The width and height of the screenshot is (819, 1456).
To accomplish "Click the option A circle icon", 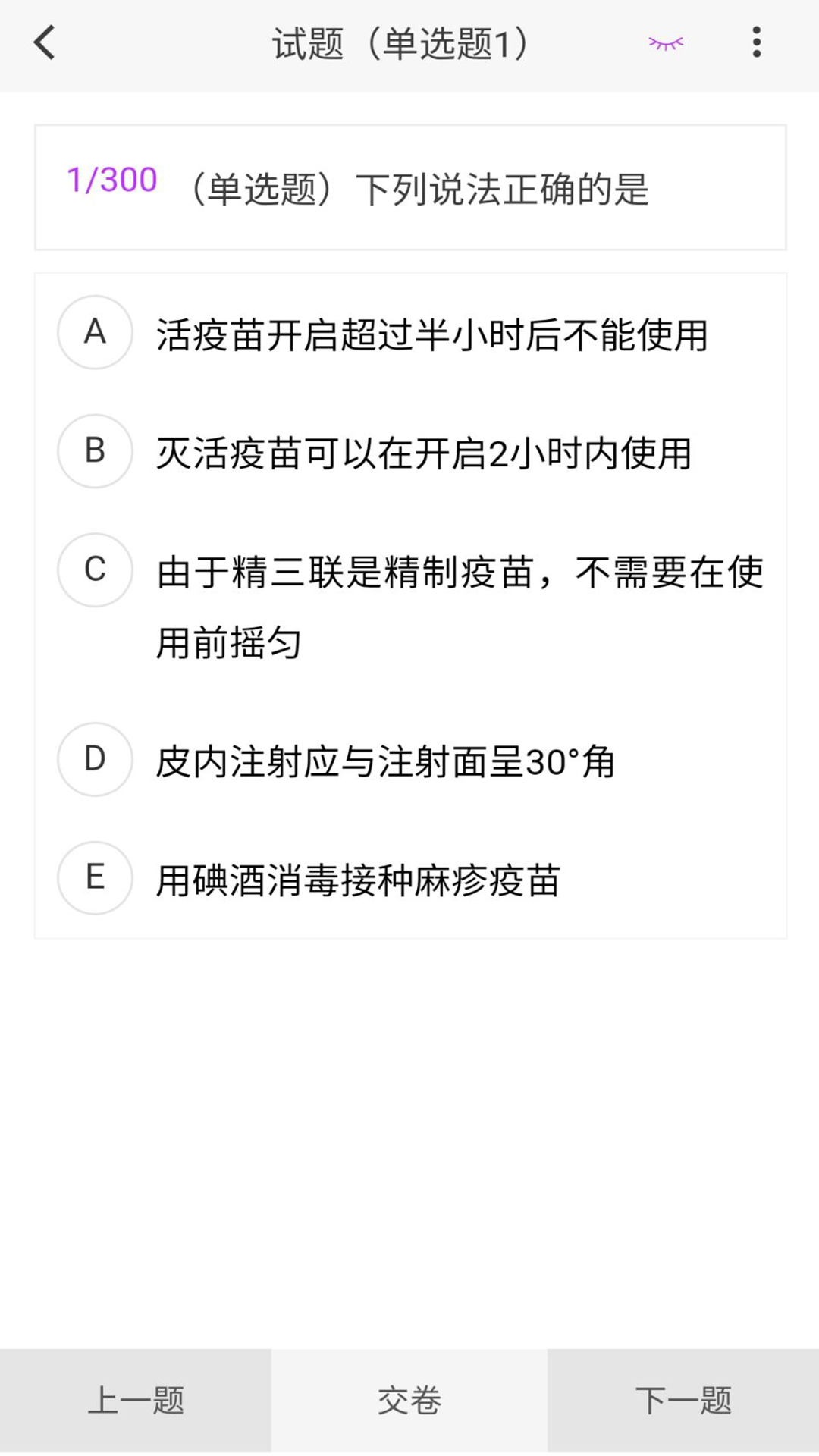I will pyautogui.click(x=94, y=333).
